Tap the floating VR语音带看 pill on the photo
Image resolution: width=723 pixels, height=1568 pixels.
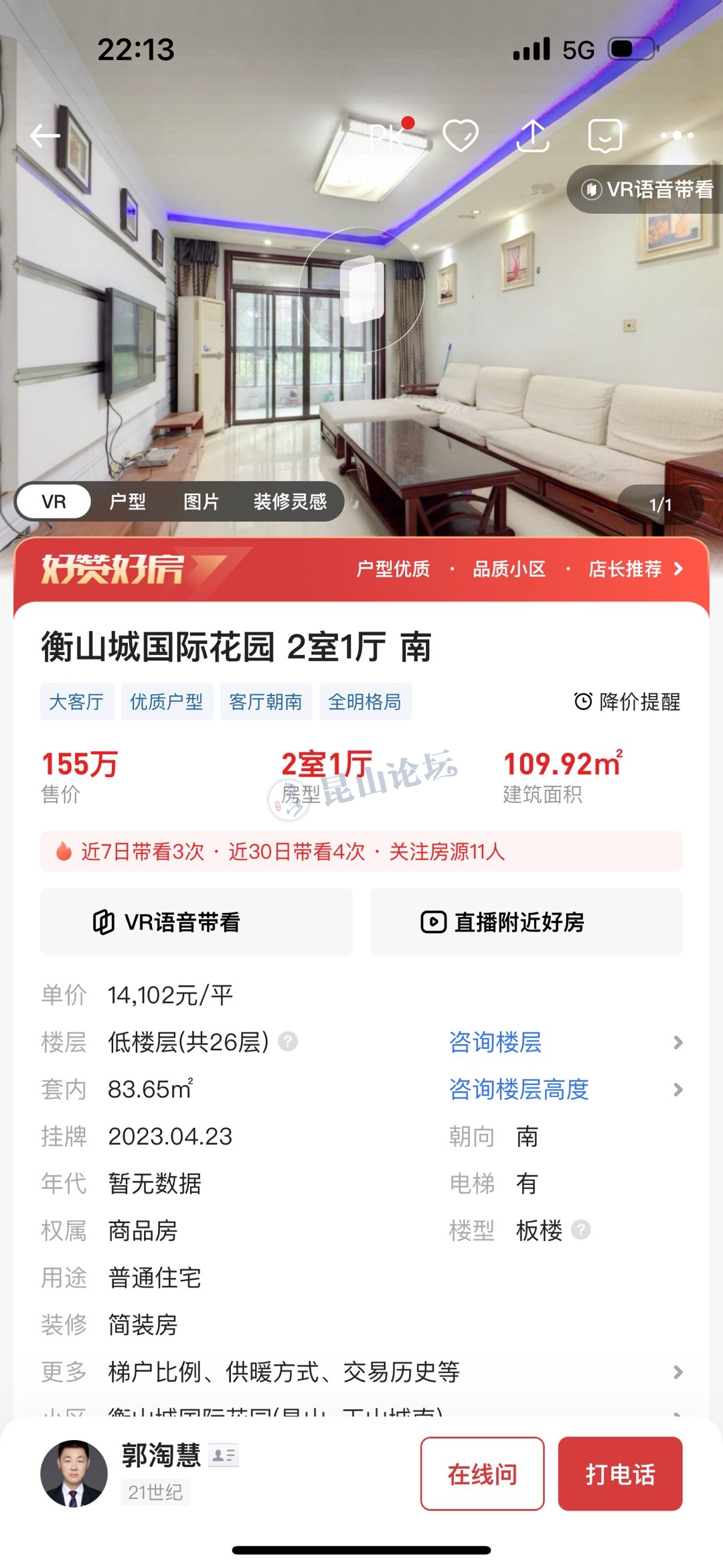coord(647,190)
